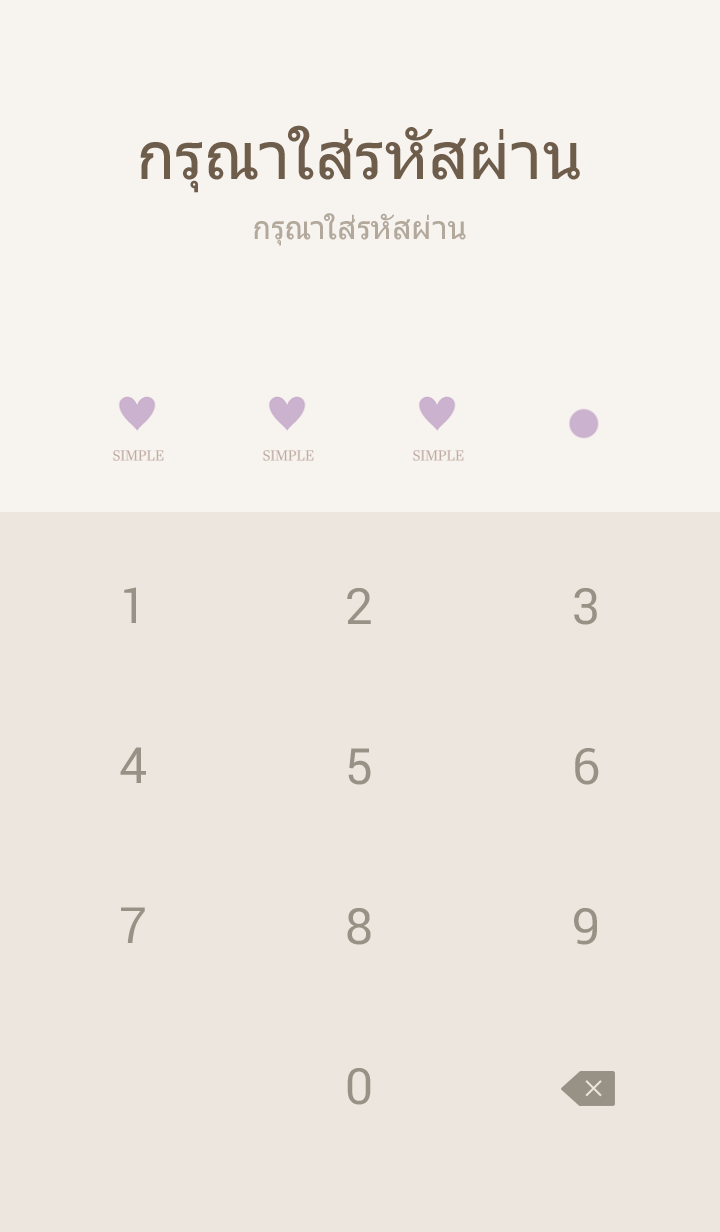Select the 6 key
Viewport: 720px width, 1232px height.
[586, 767]
